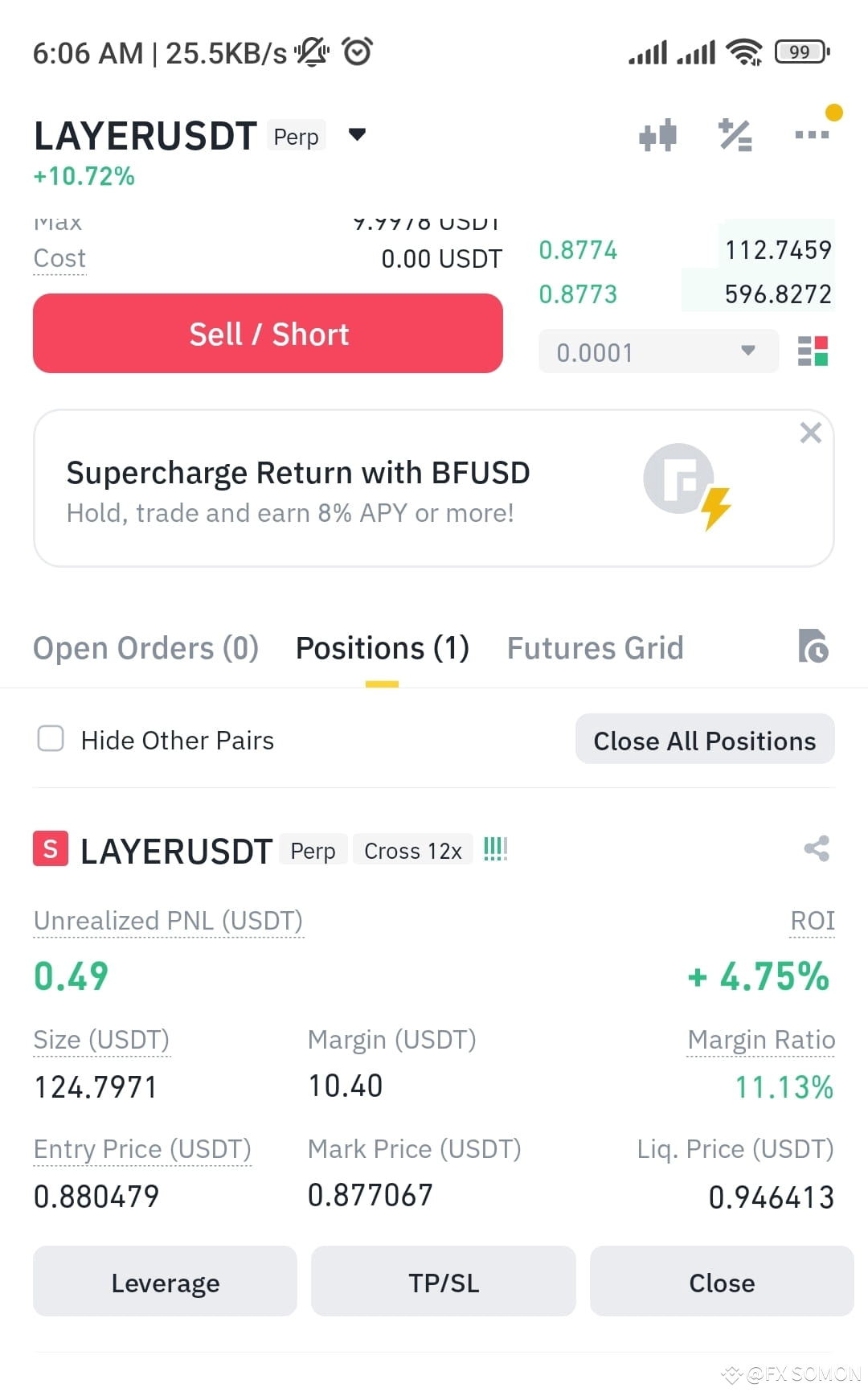
Task: Click the margin bars icon next to Cross 12x
Action: 495,848
